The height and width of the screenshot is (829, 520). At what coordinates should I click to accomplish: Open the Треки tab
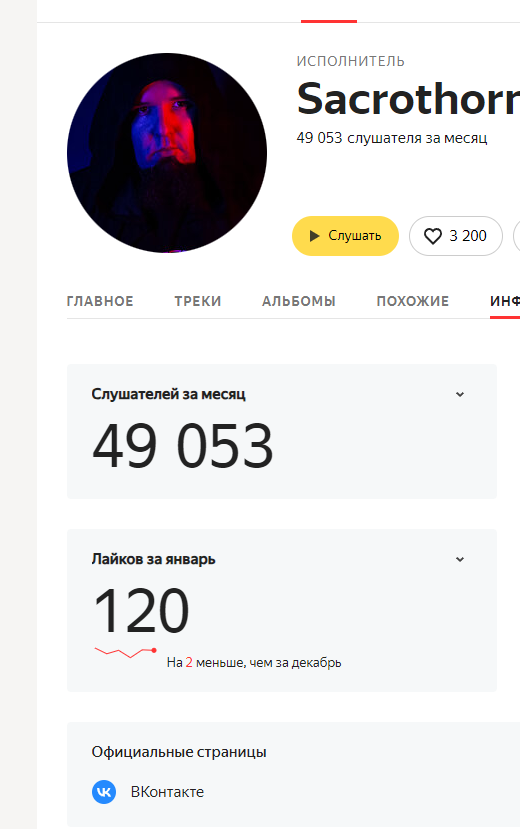(x=198, y=301)
